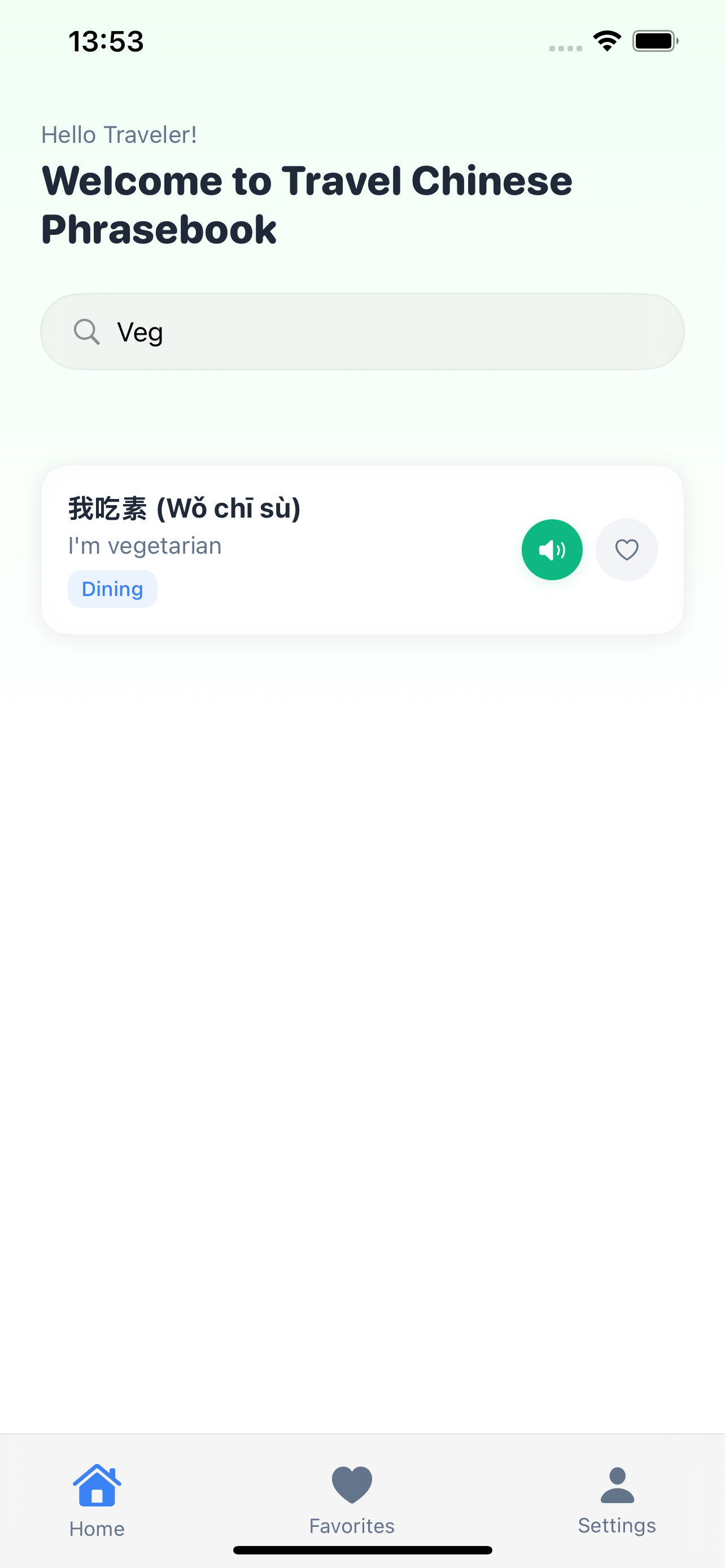Screen dimensions: 725x1568
Task: Play audio for the vegetarian phrase
Action: coord(552,549)
